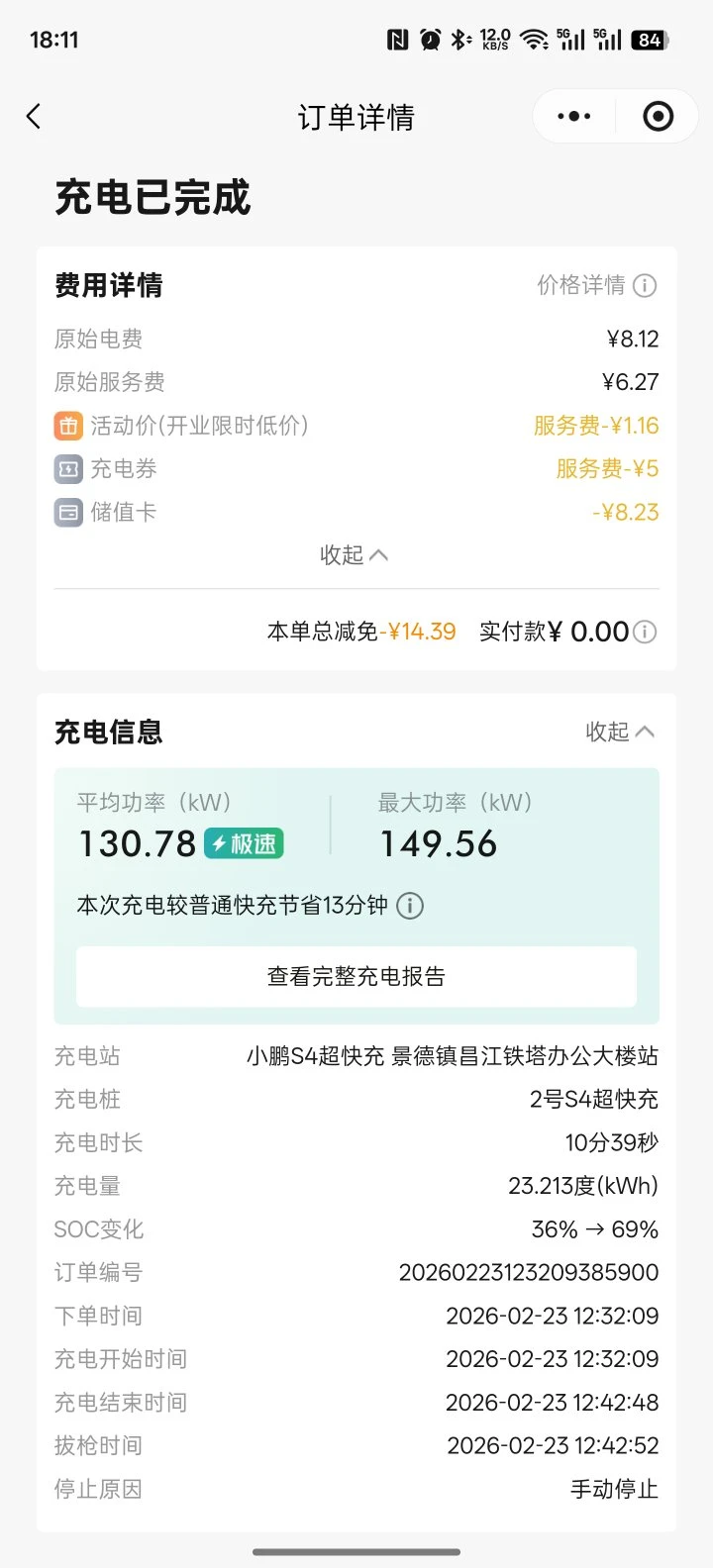View the full report via 查看完整充电报告
The width and height of the screenshot is (713, 1568).
(x=356, y=976)
